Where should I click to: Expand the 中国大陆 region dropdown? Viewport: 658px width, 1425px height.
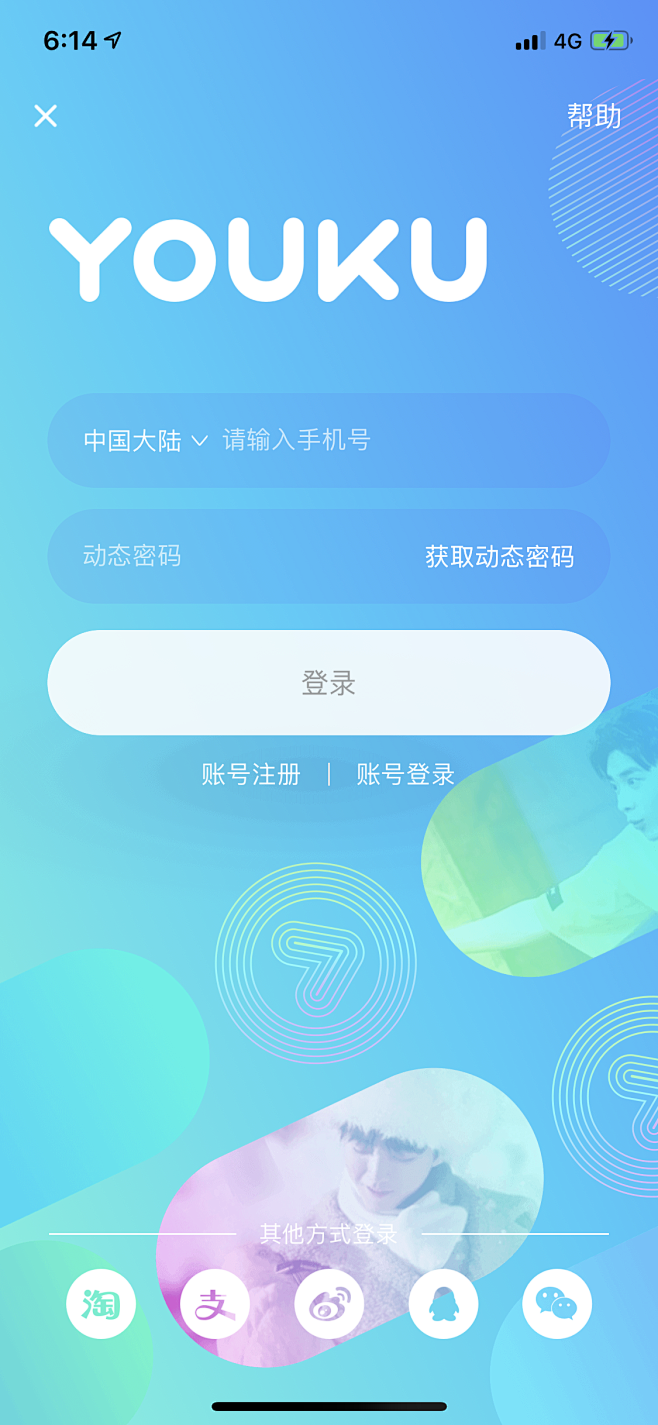click(145, 441)
